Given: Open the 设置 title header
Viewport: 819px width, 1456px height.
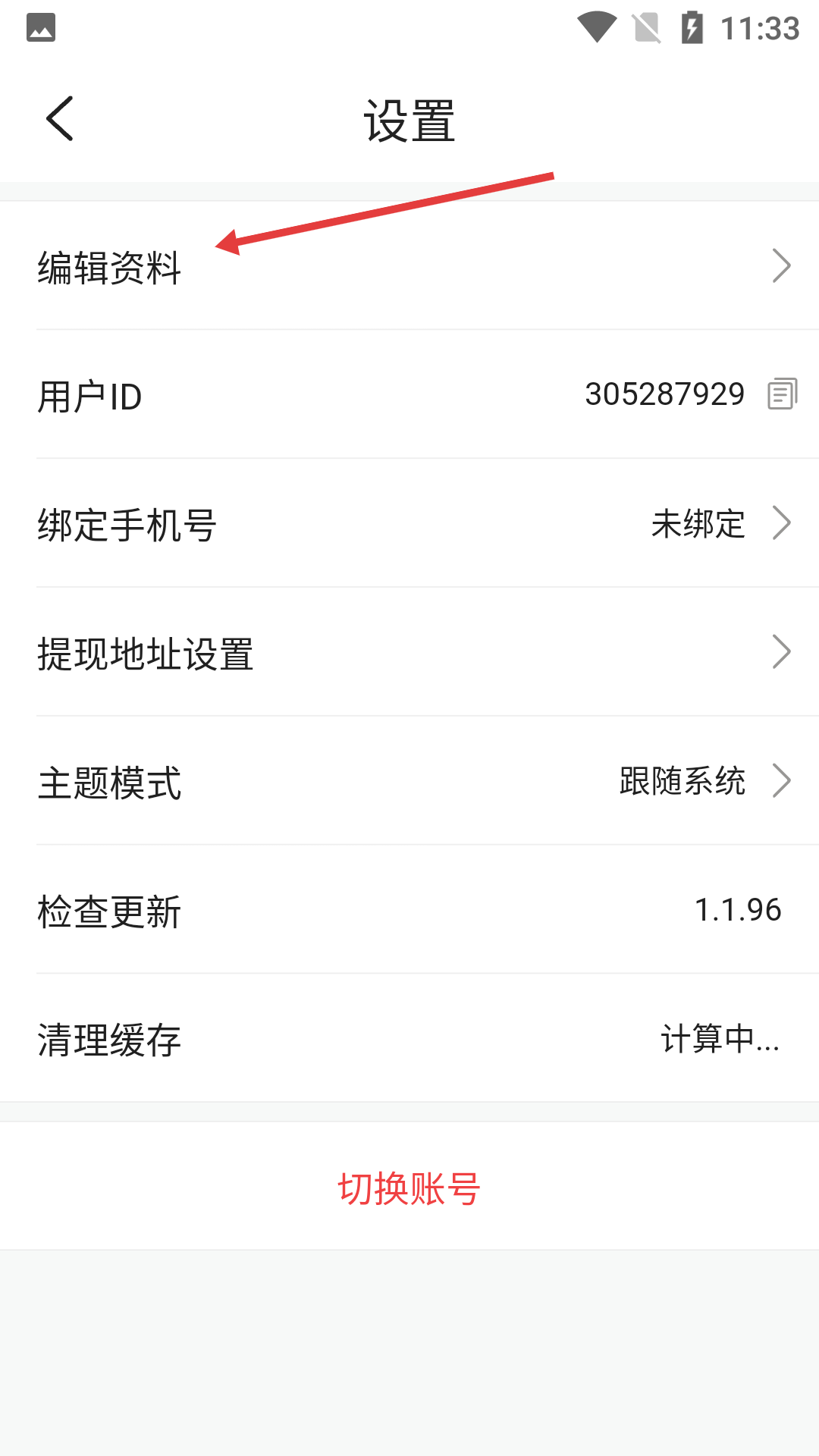Looking at the screenshot, I should (409, 120).
